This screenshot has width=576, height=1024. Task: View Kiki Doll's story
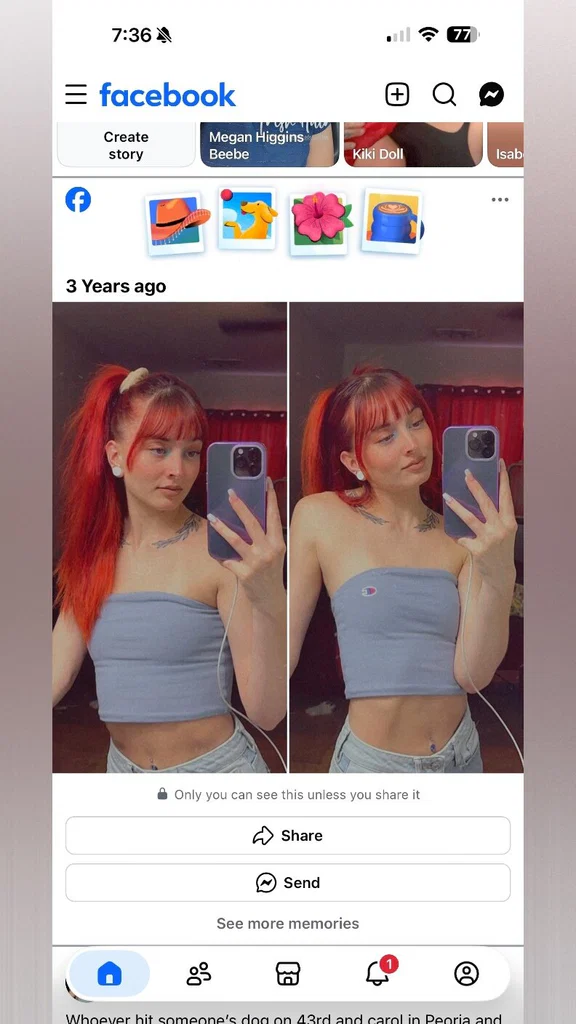[x=413, y=144]
